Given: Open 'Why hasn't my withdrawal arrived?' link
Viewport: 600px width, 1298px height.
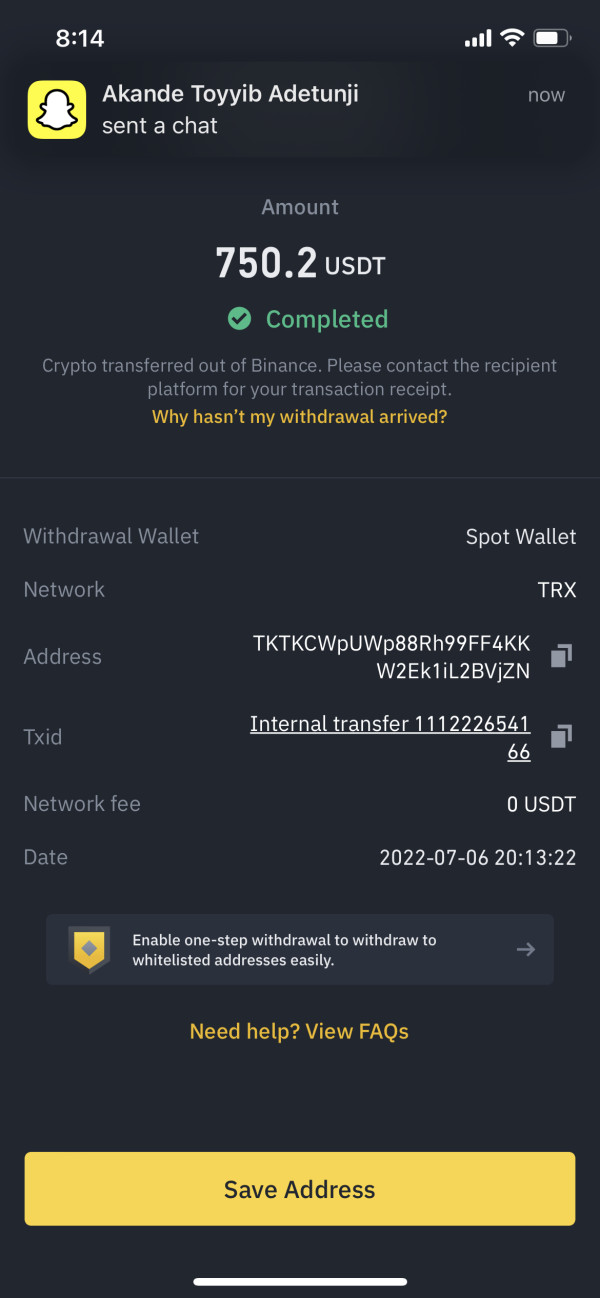Looking at the screenshot, I should 300,416.
